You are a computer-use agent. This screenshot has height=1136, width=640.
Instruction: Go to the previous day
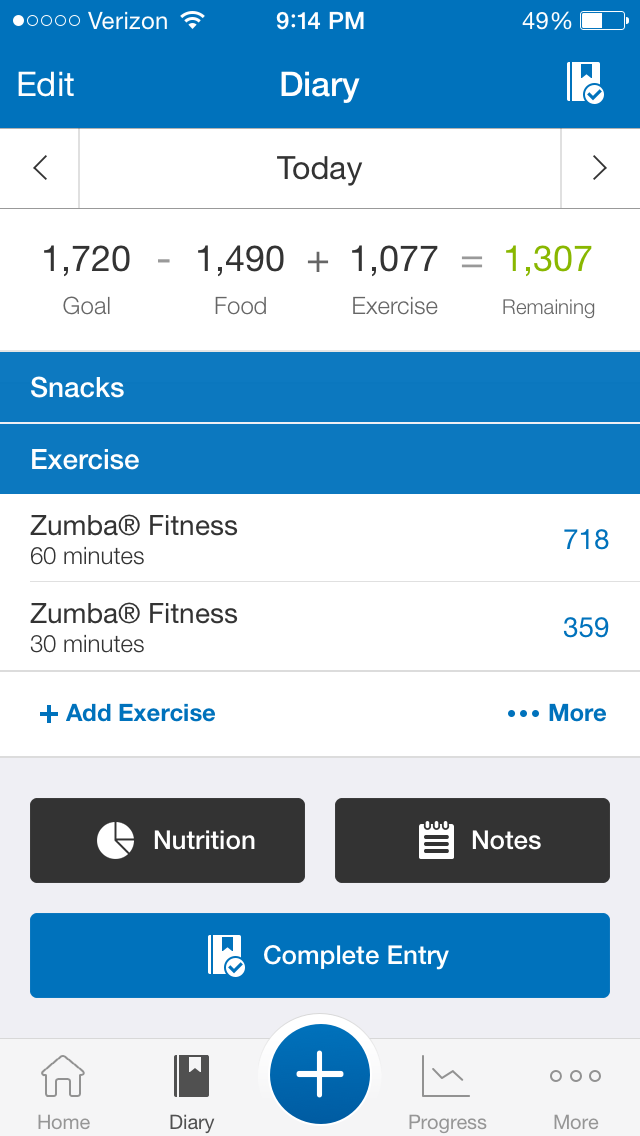(x=40, y=168)
